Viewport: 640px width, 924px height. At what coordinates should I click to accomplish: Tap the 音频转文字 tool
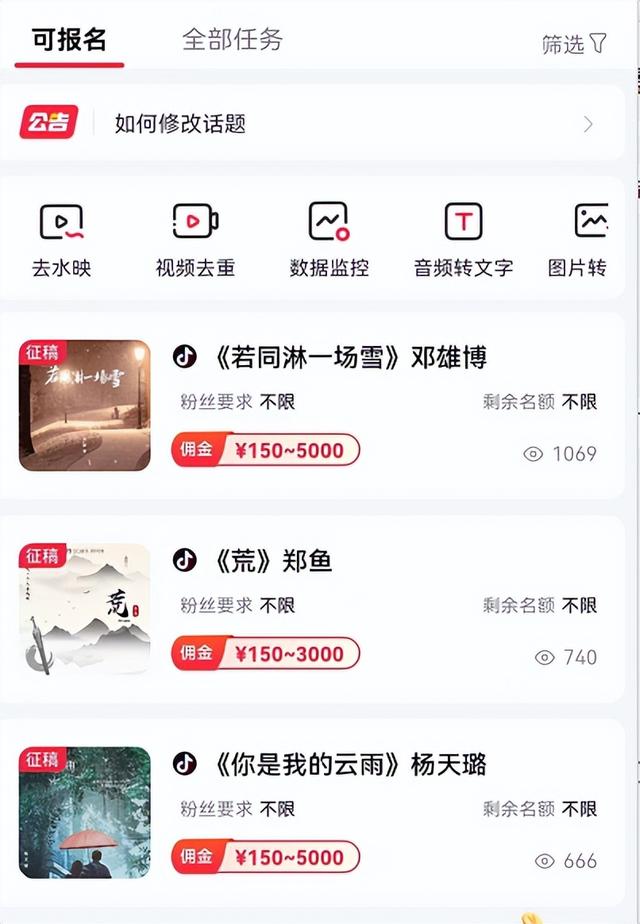463,240
